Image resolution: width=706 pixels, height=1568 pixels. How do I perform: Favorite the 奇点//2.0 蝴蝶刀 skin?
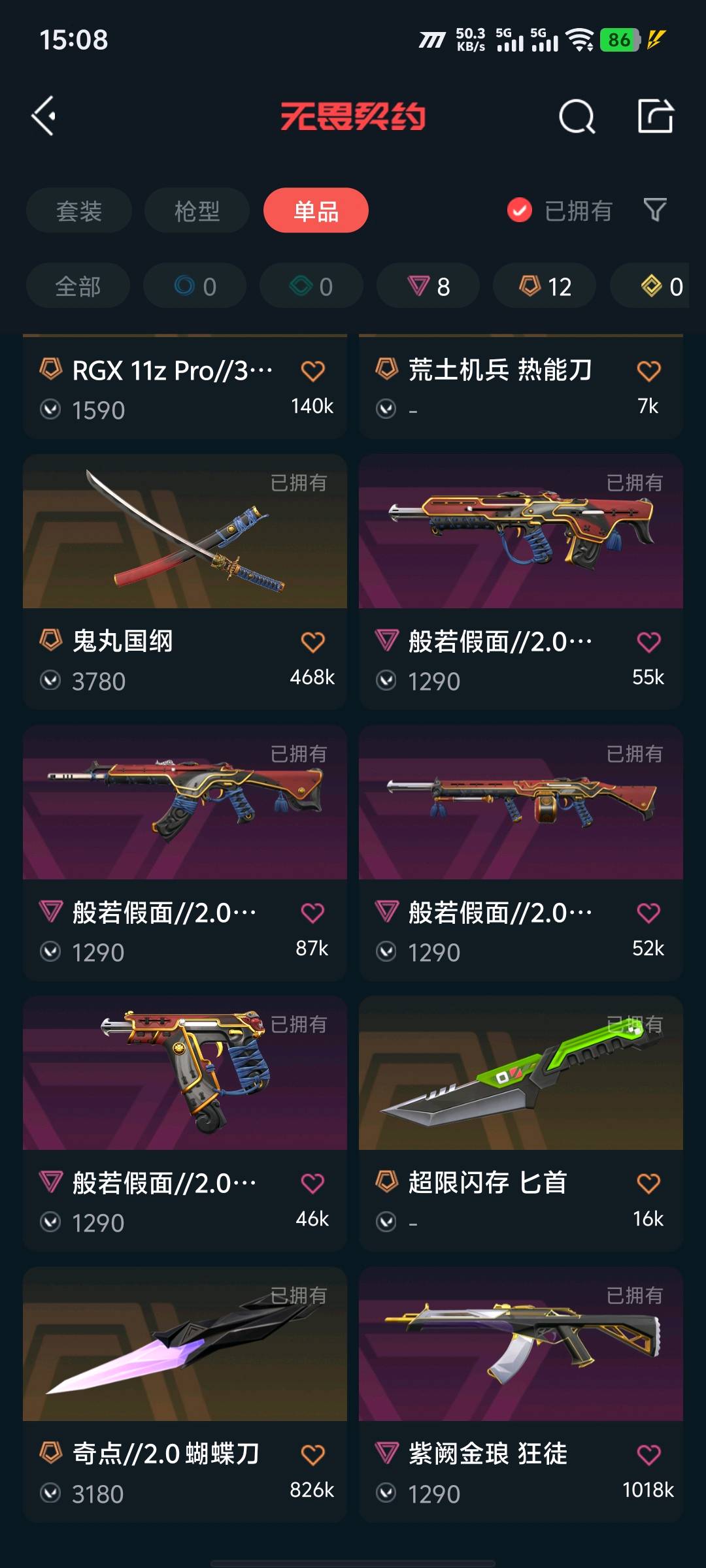(x=312, y=1455)
